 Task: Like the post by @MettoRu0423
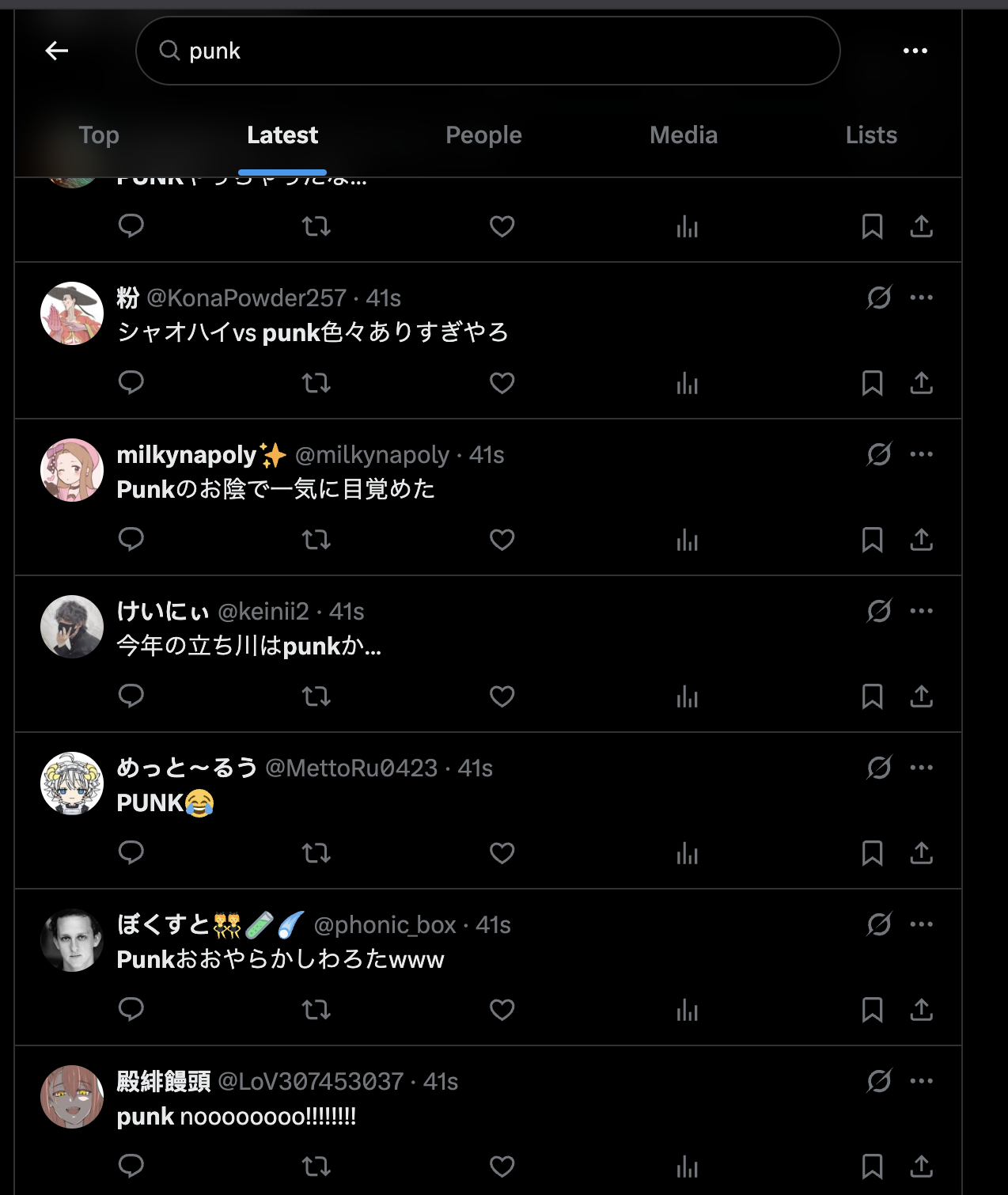click(502, 853)
